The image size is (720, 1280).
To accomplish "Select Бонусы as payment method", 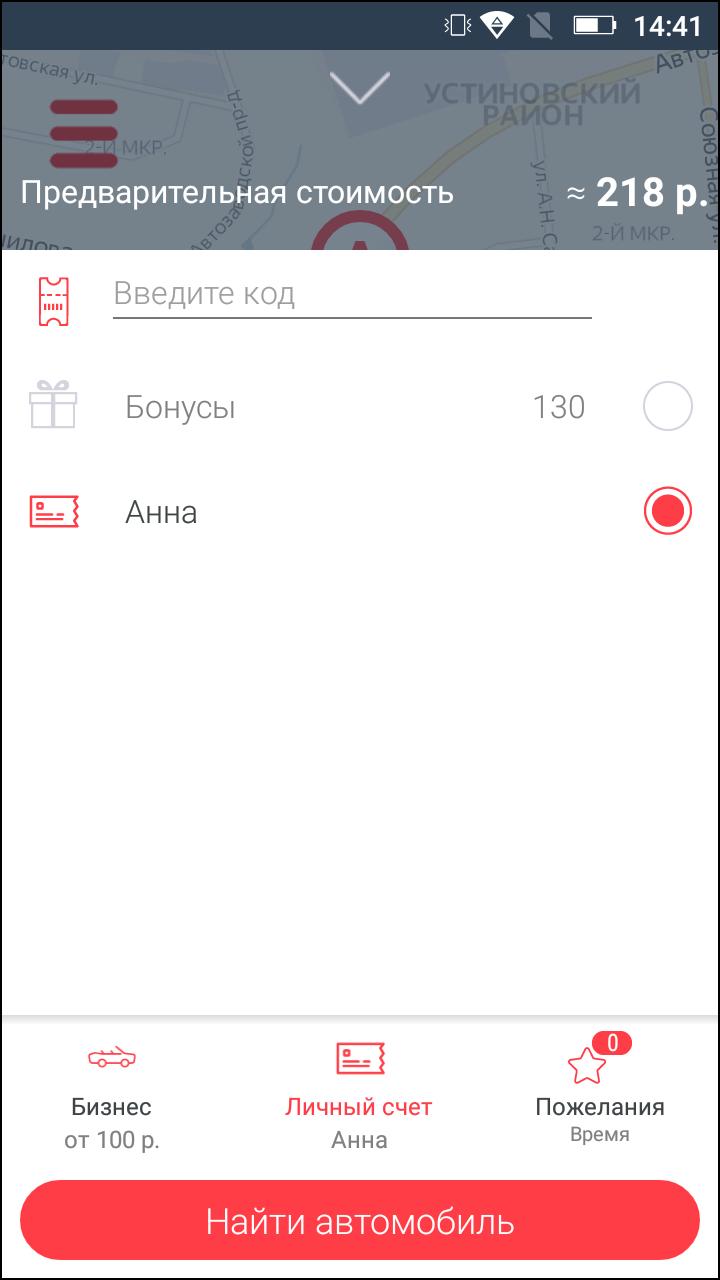I will (667, 407).
